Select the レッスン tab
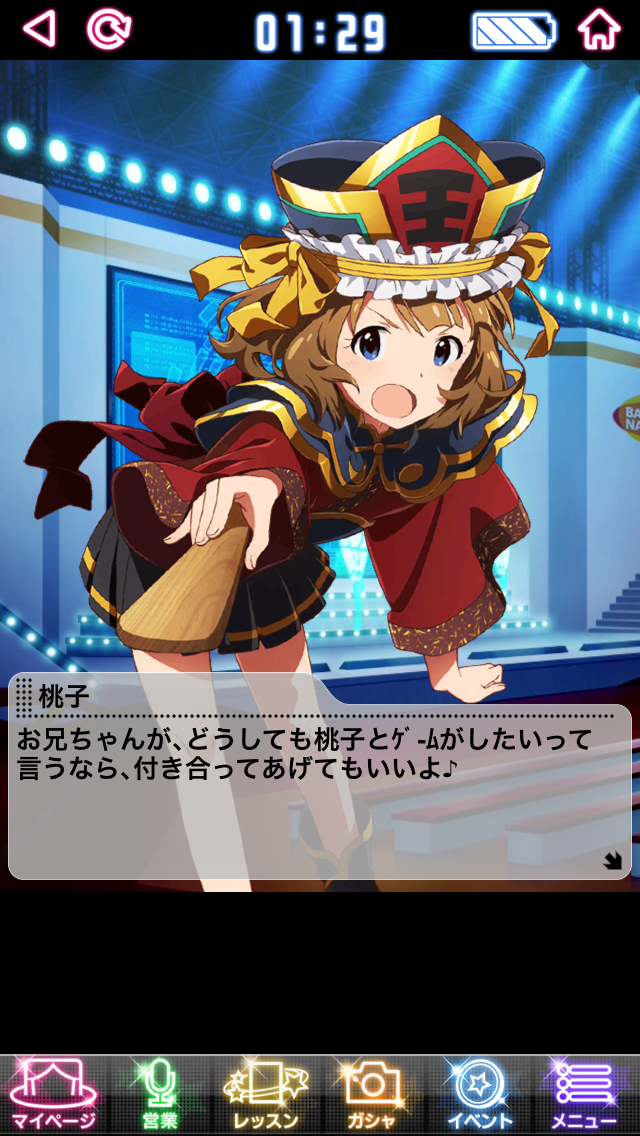 (x=266, y=1094)
